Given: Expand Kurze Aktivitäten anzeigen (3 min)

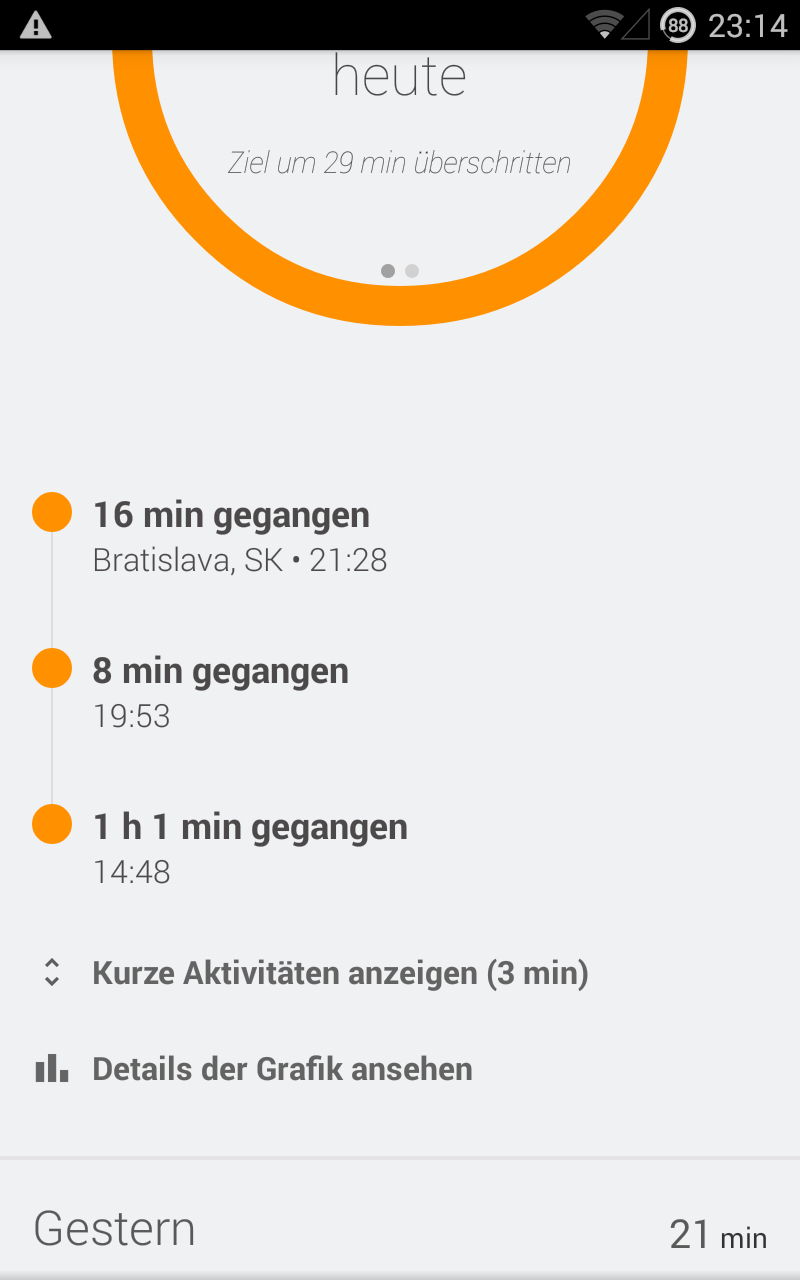Looking at the screenshot, I should pos(340,973).
